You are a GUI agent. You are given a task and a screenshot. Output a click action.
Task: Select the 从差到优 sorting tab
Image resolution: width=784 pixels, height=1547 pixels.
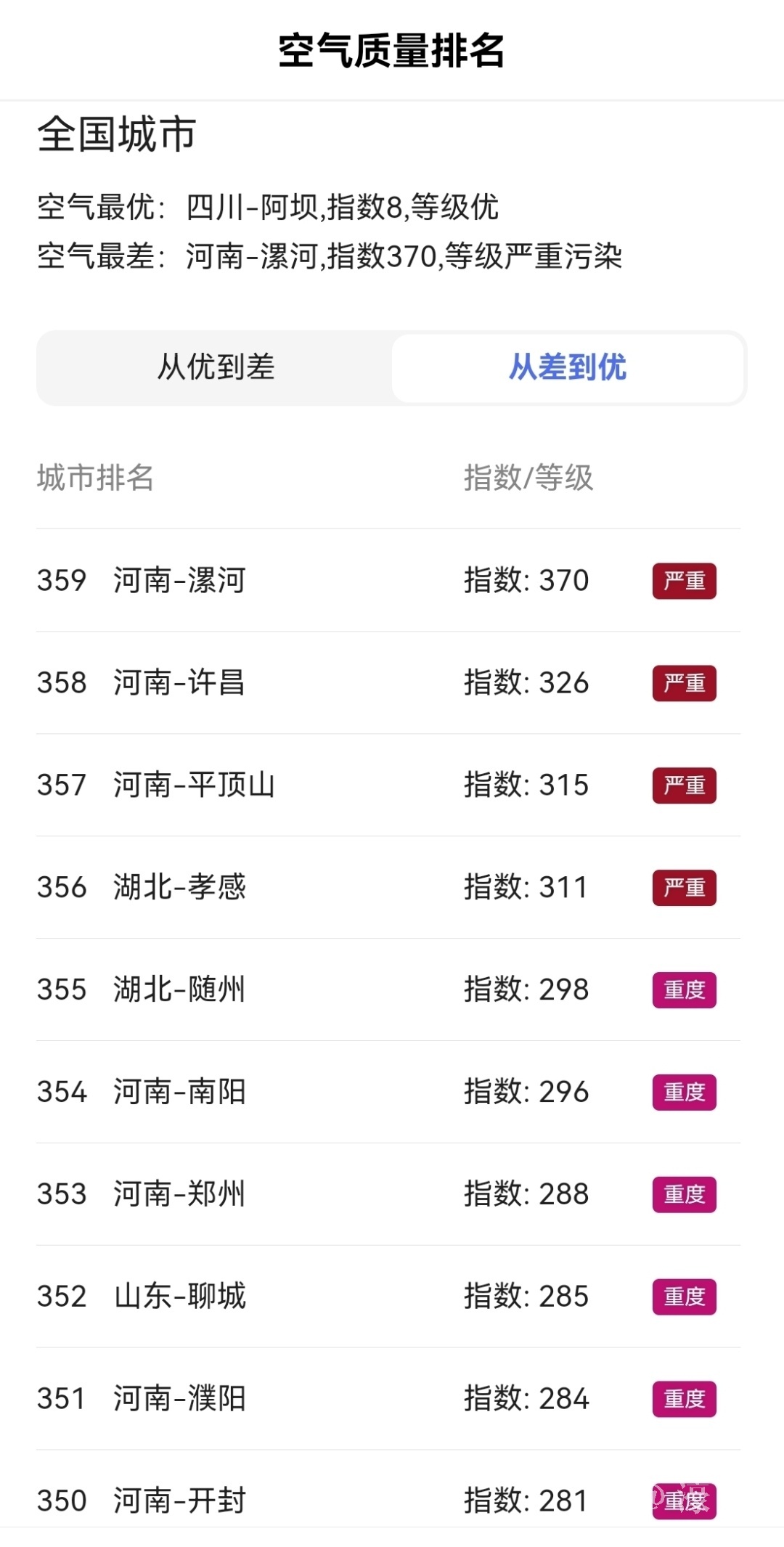coord(568,367)
